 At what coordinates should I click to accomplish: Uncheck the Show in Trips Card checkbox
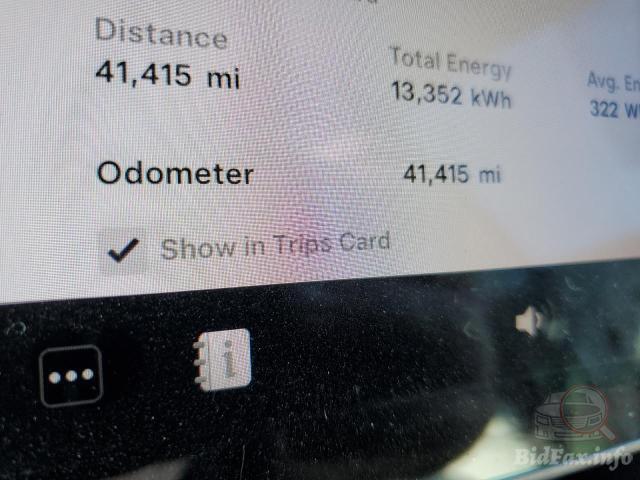[x=124, y=251]
